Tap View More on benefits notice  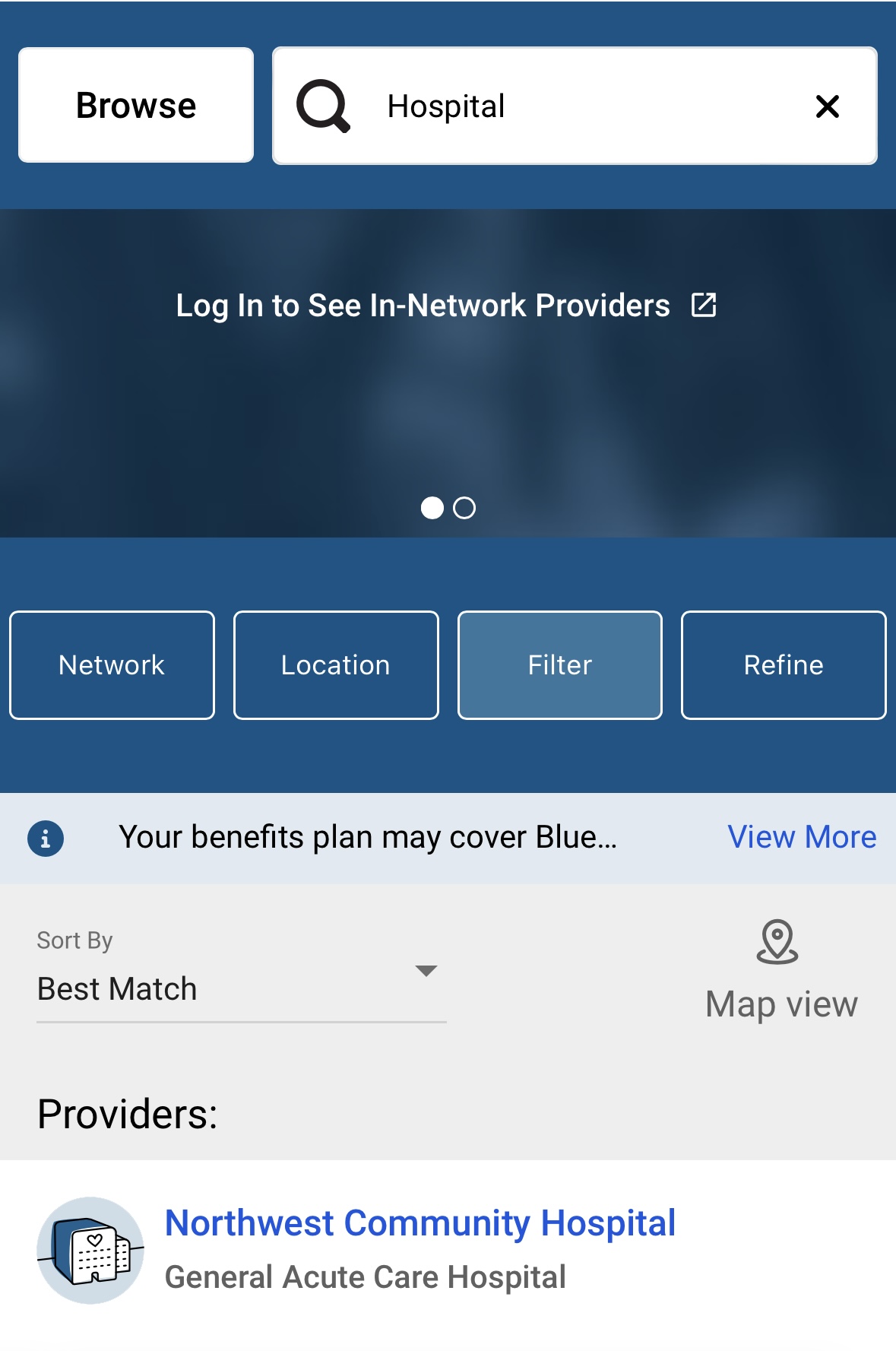click(802, 837)
